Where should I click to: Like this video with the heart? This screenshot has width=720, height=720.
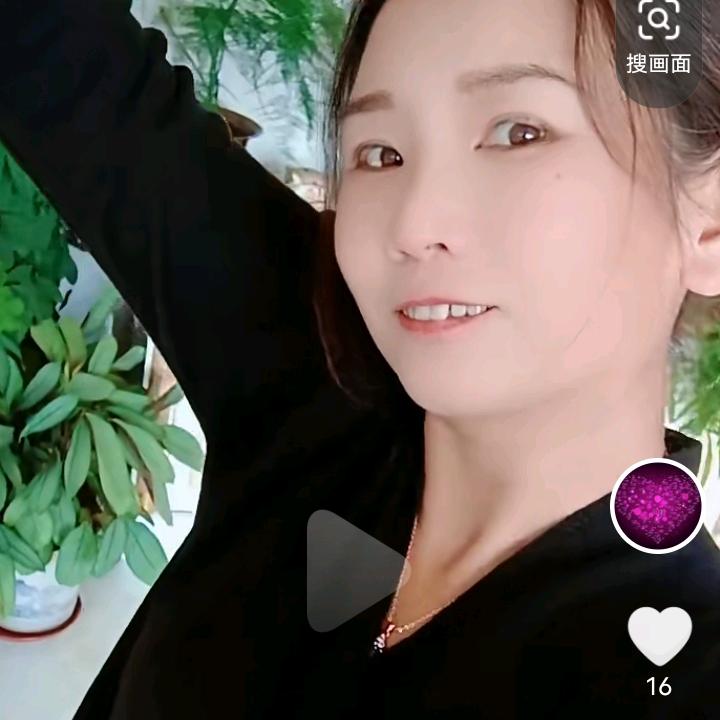[659, 636]
